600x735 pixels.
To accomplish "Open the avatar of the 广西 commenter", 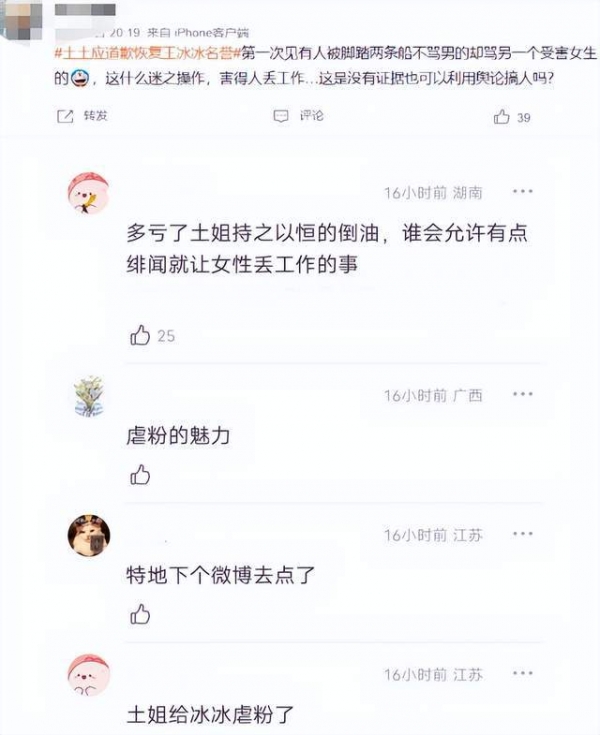I will click(88, 396).
